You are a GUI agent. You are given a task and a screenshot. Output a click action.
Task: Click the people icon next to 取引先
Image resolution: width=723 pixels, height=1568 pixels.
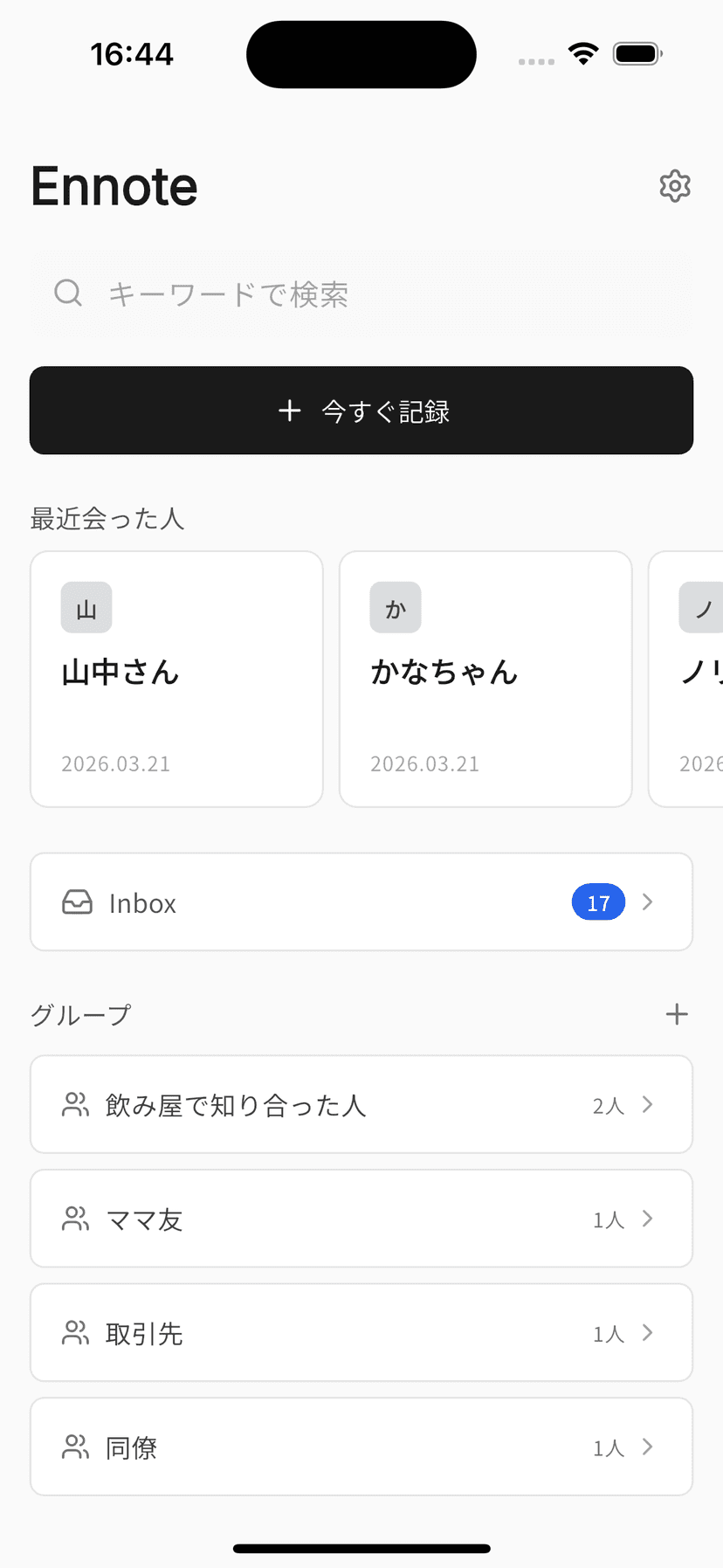pos(75,1332)
